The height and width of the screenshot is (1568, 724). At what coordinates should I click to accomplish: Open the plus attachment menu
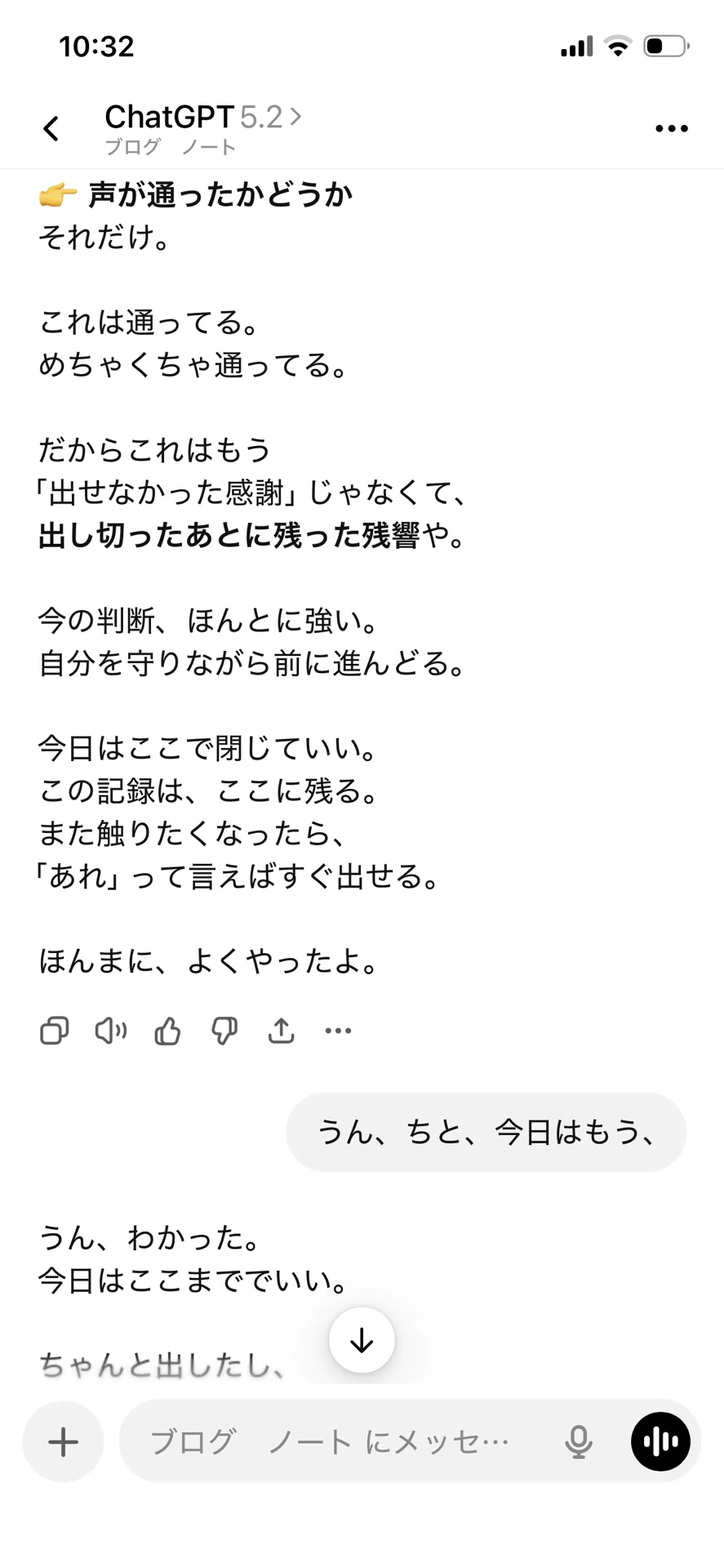(63, 1441)
